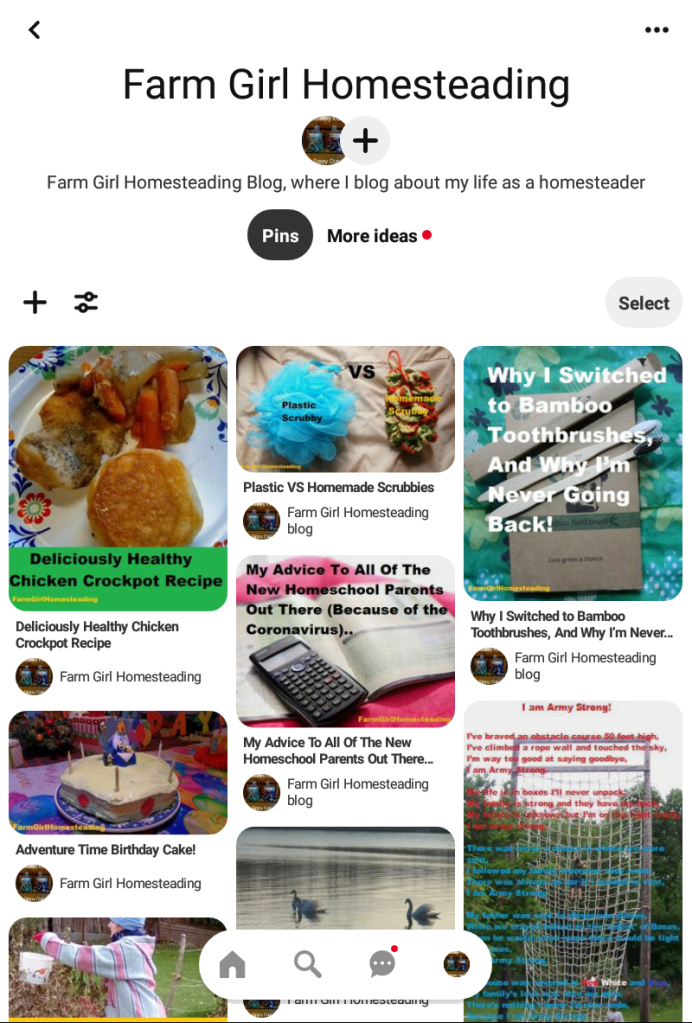Open the three-dot overflow menu
This screenshot has height=1023, width=692.
[x=656, y=30]
